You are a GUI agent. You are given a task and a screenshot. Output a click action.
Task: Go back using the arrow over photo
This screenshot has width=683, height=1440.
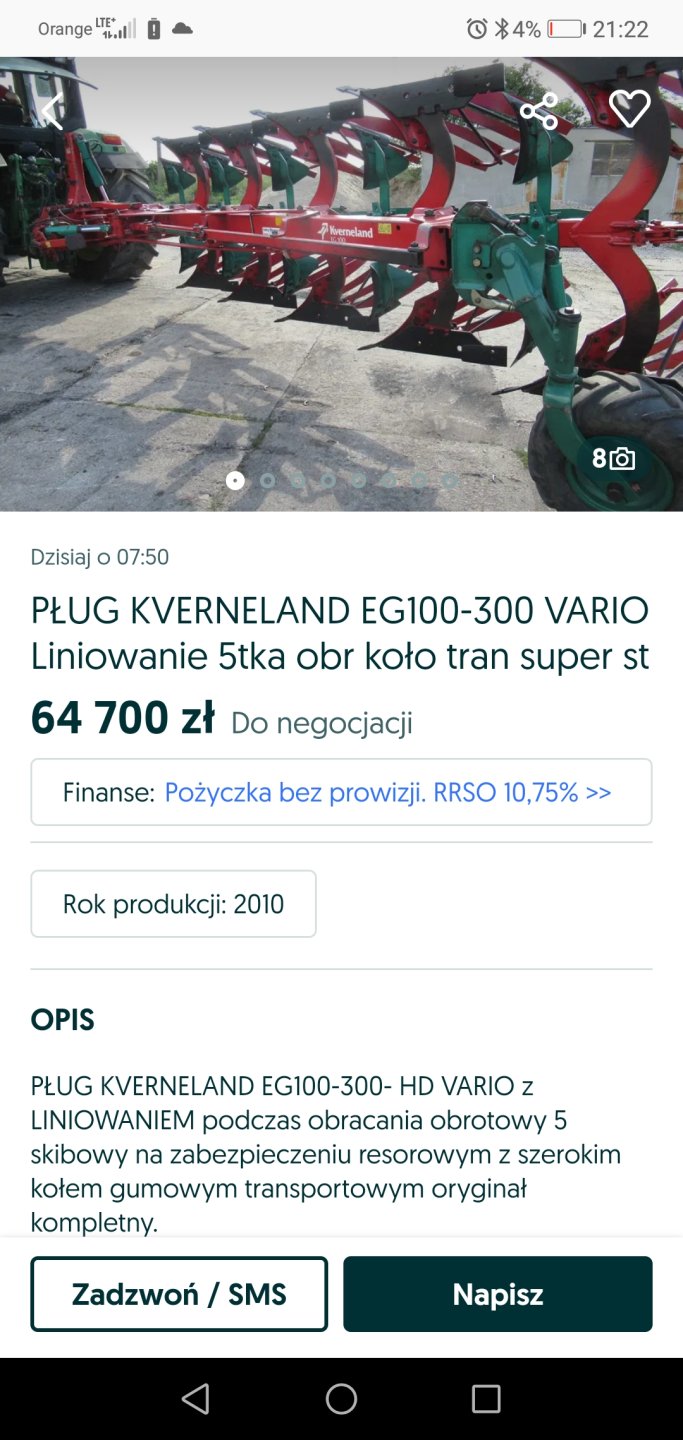(52, 110)
